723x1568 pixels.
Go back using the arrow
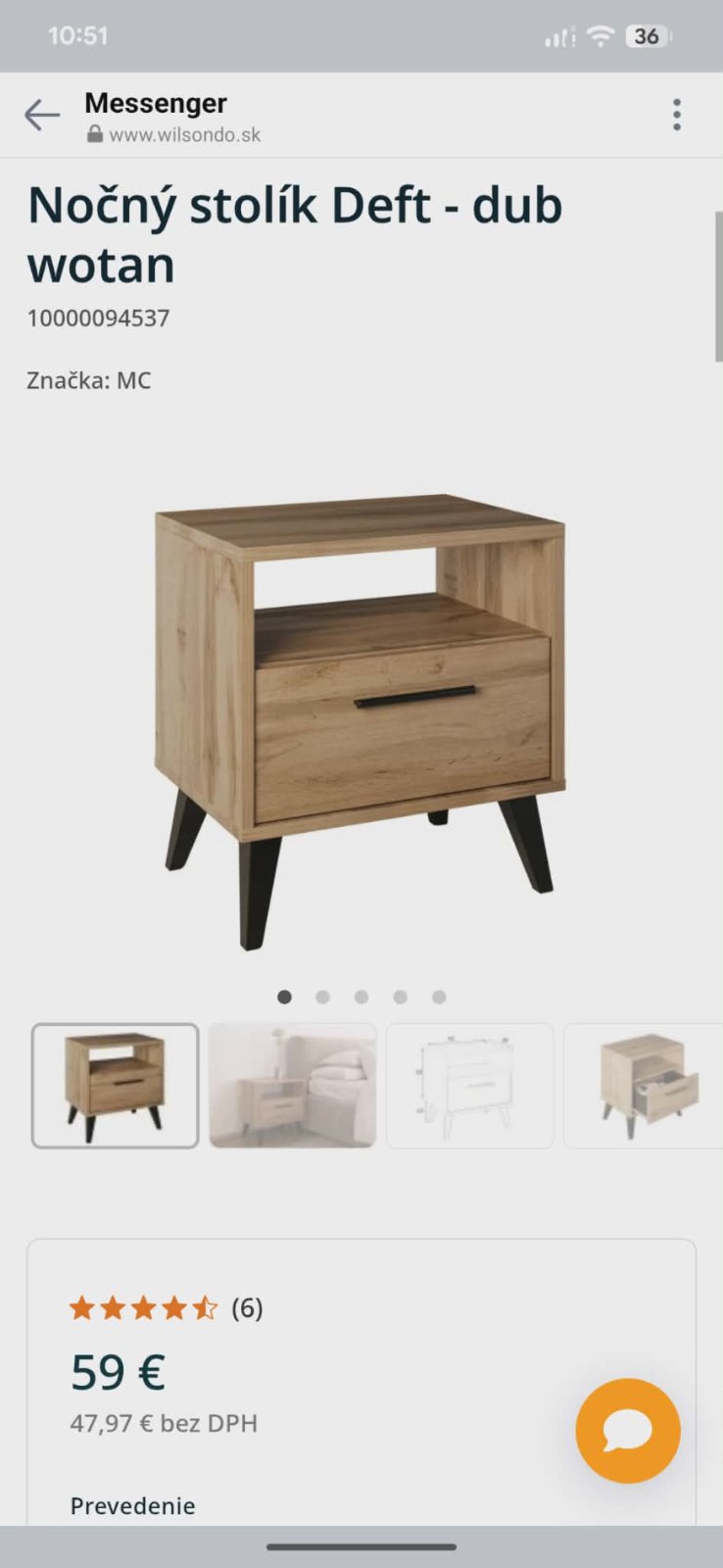(x=42, y=116)
